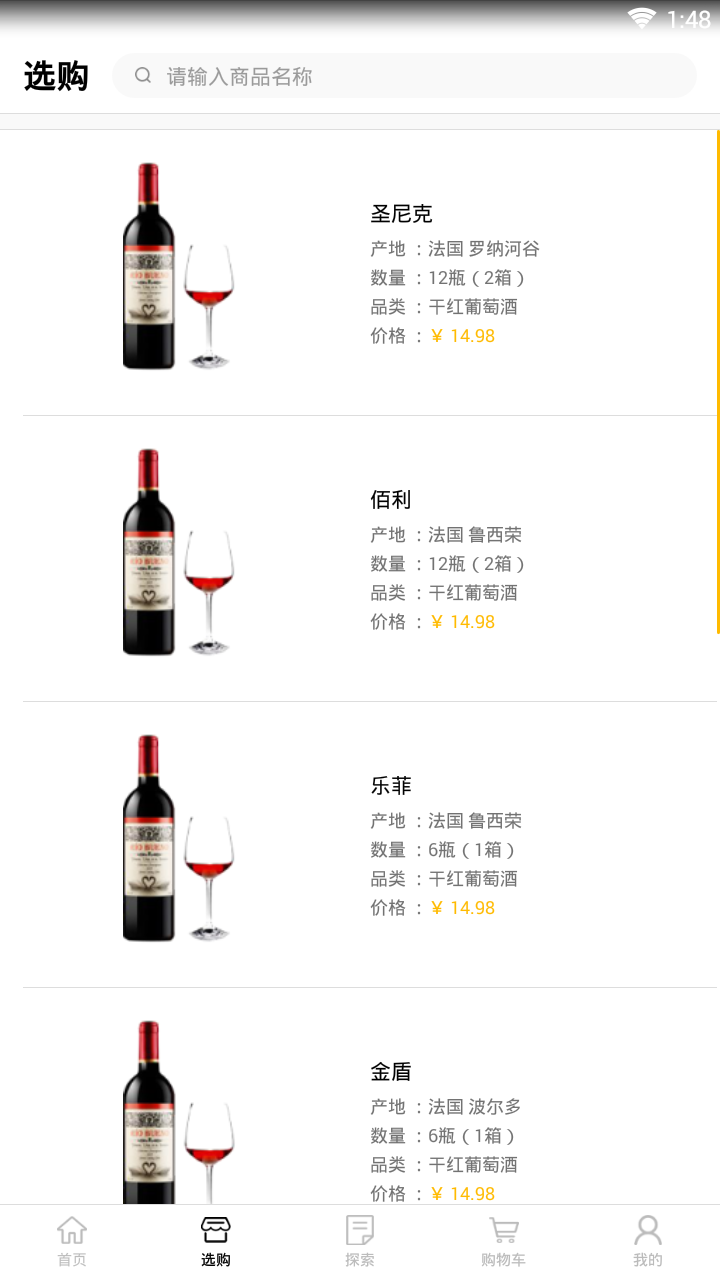Viewport: 720px width, 1280px height.
Task: Go to the 探索 explore tab
Action: [x=360, y=1241]
